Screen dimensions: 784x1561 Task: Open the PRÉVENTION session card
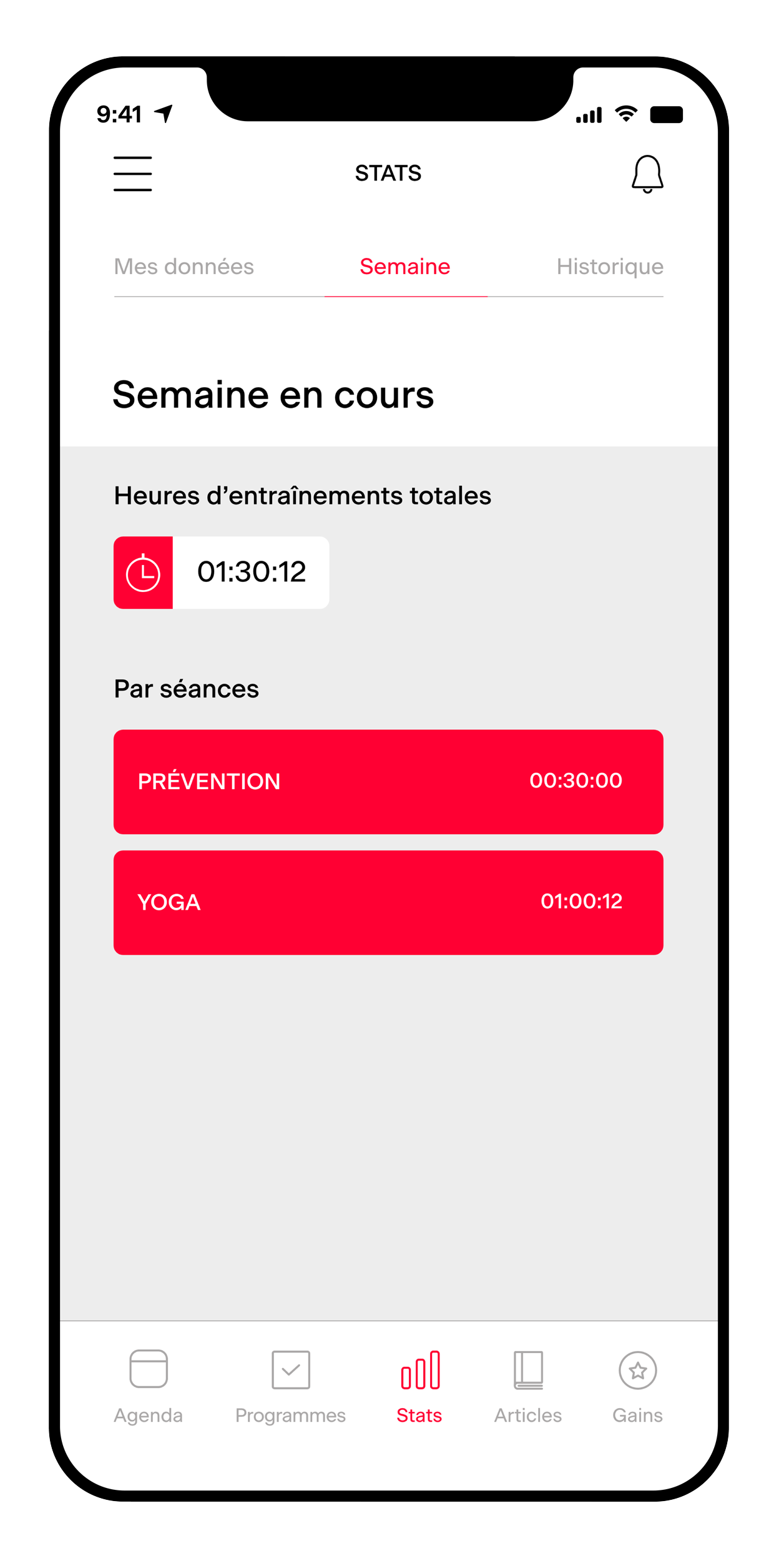click(388, 781)
